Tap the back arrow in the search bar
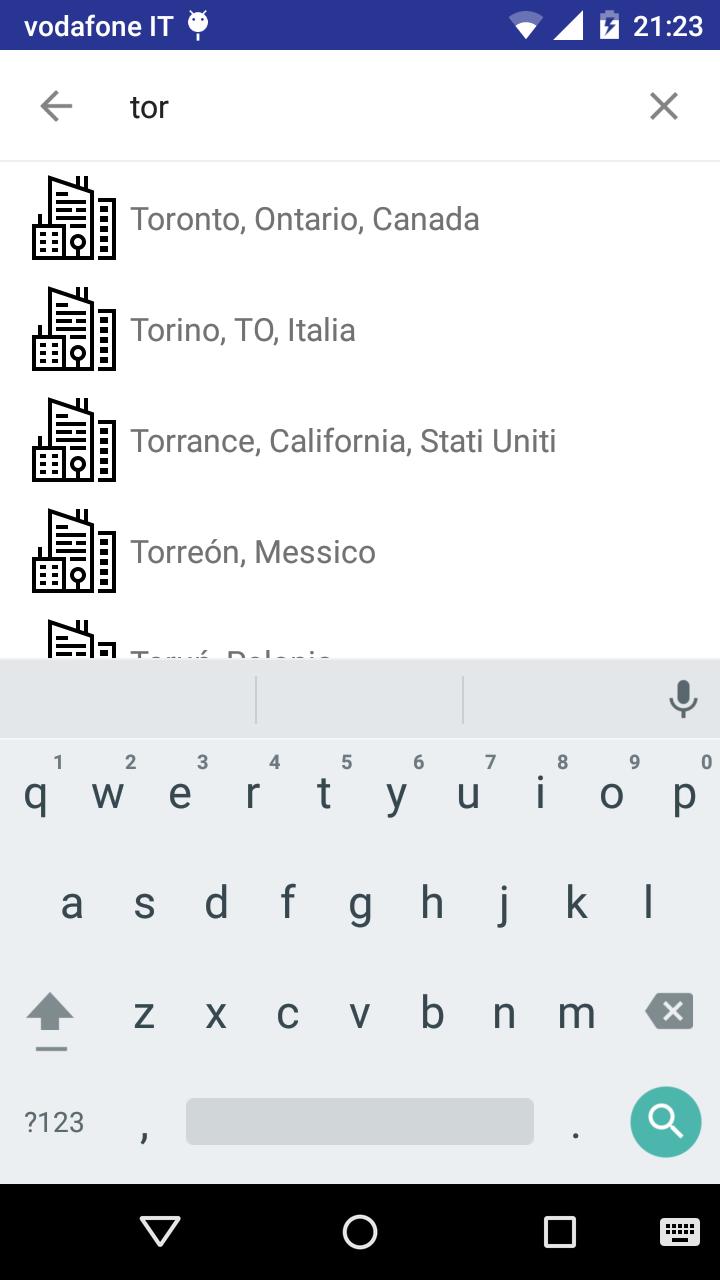720x1280 pixels. pyautogui.click(x=56, y=105)
